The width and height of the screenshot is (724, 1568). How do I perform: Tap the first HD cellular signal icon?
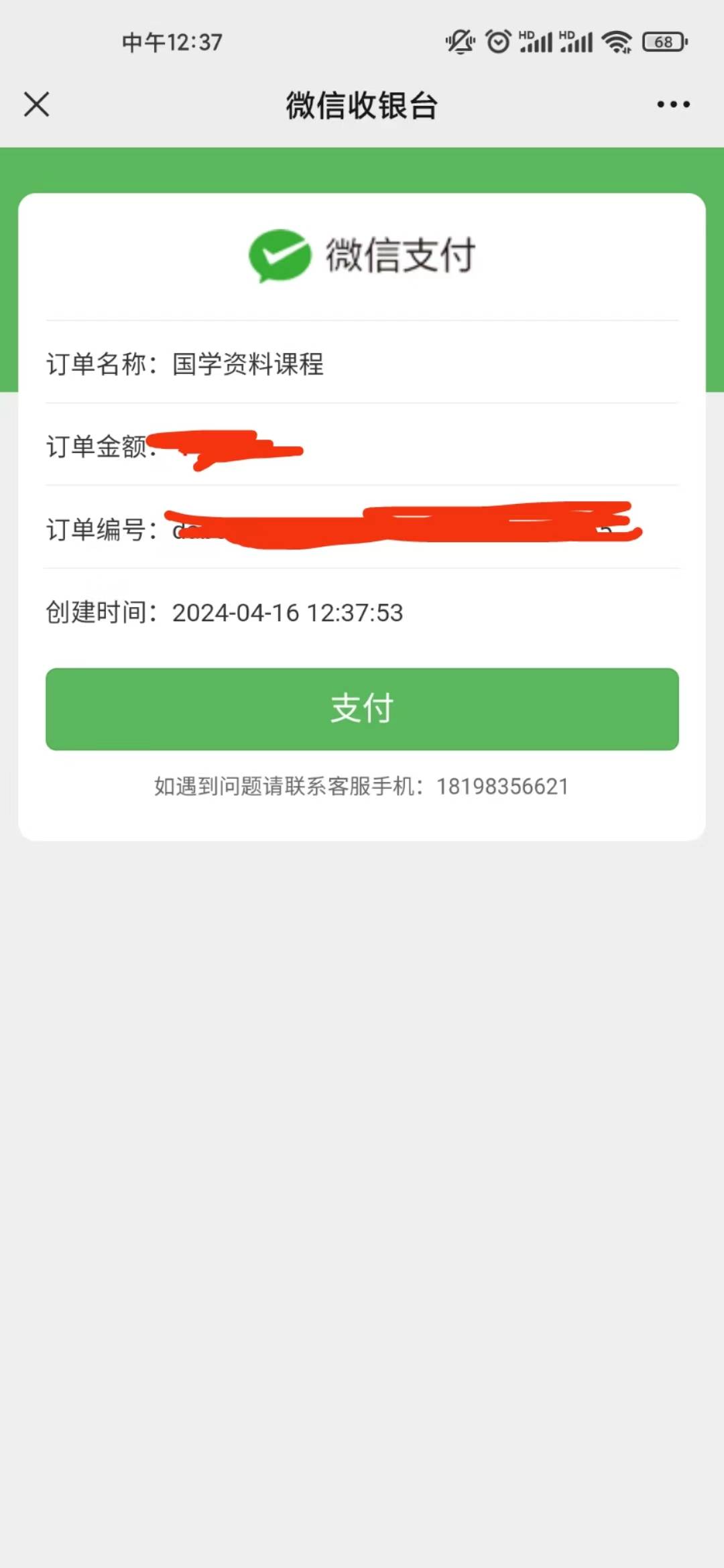coord(536,42)
